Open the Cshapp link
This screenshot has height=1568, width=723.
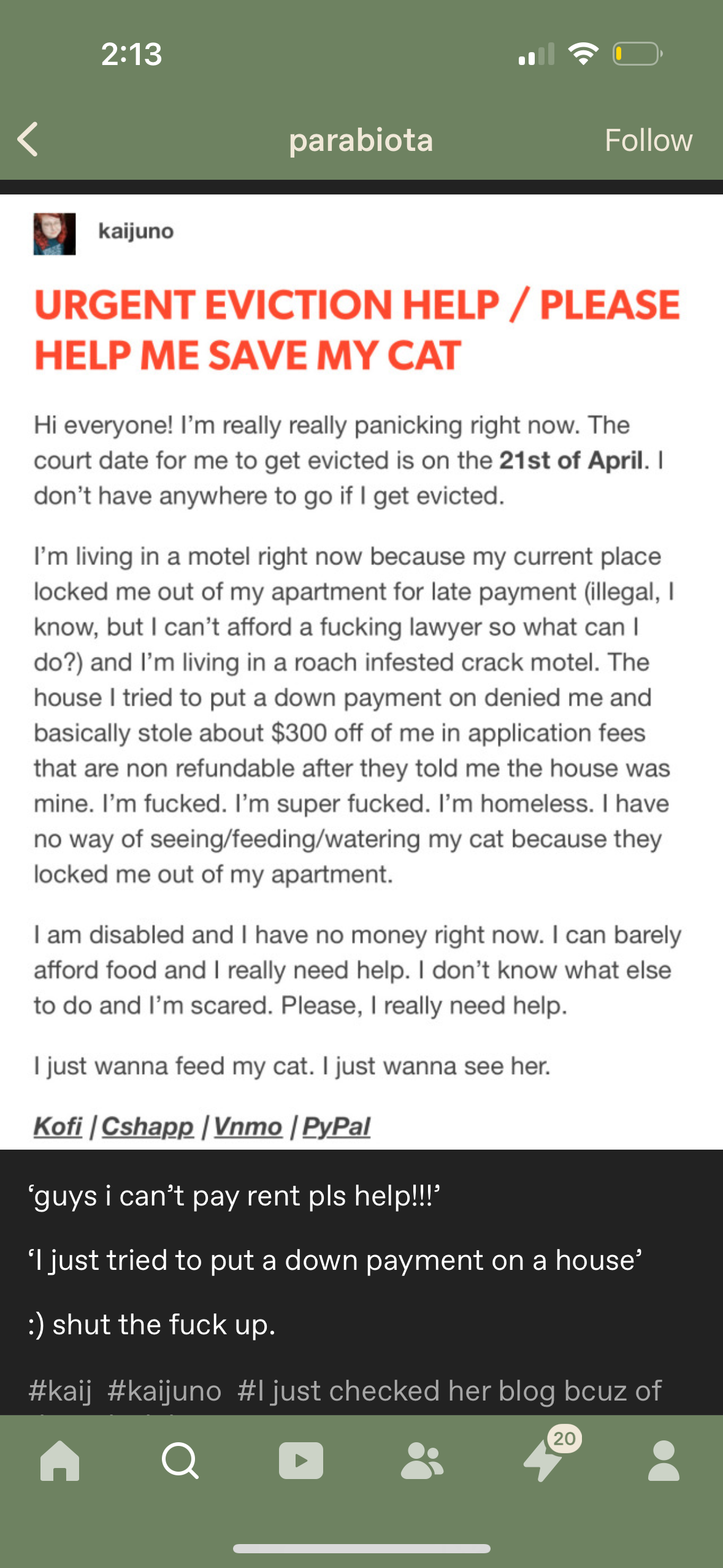pyautogui.click(x=147, y=1126)
